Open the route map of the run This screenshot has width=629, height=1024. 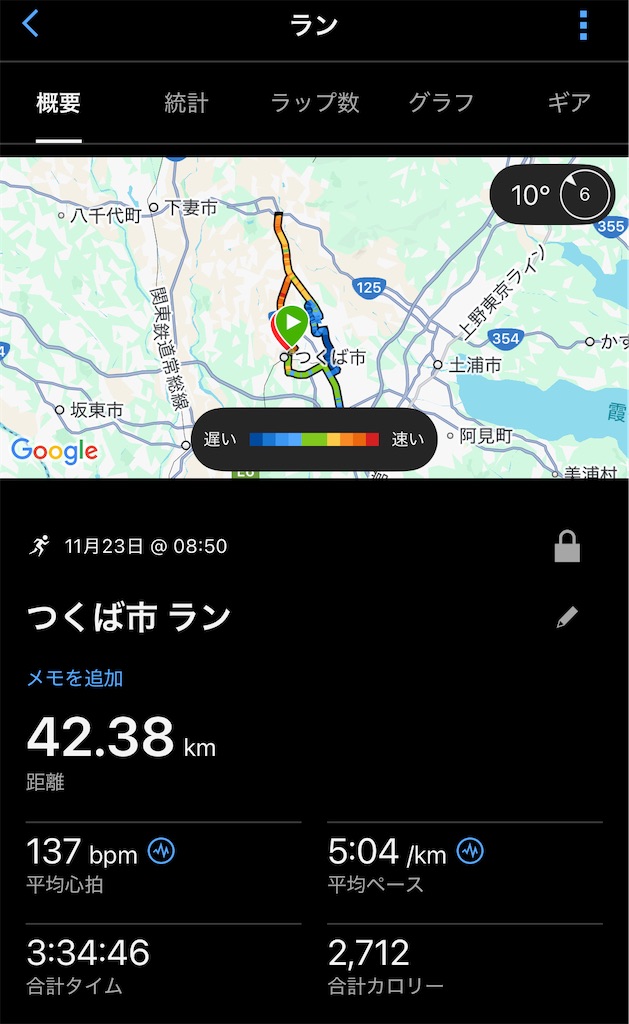(314, 317)
